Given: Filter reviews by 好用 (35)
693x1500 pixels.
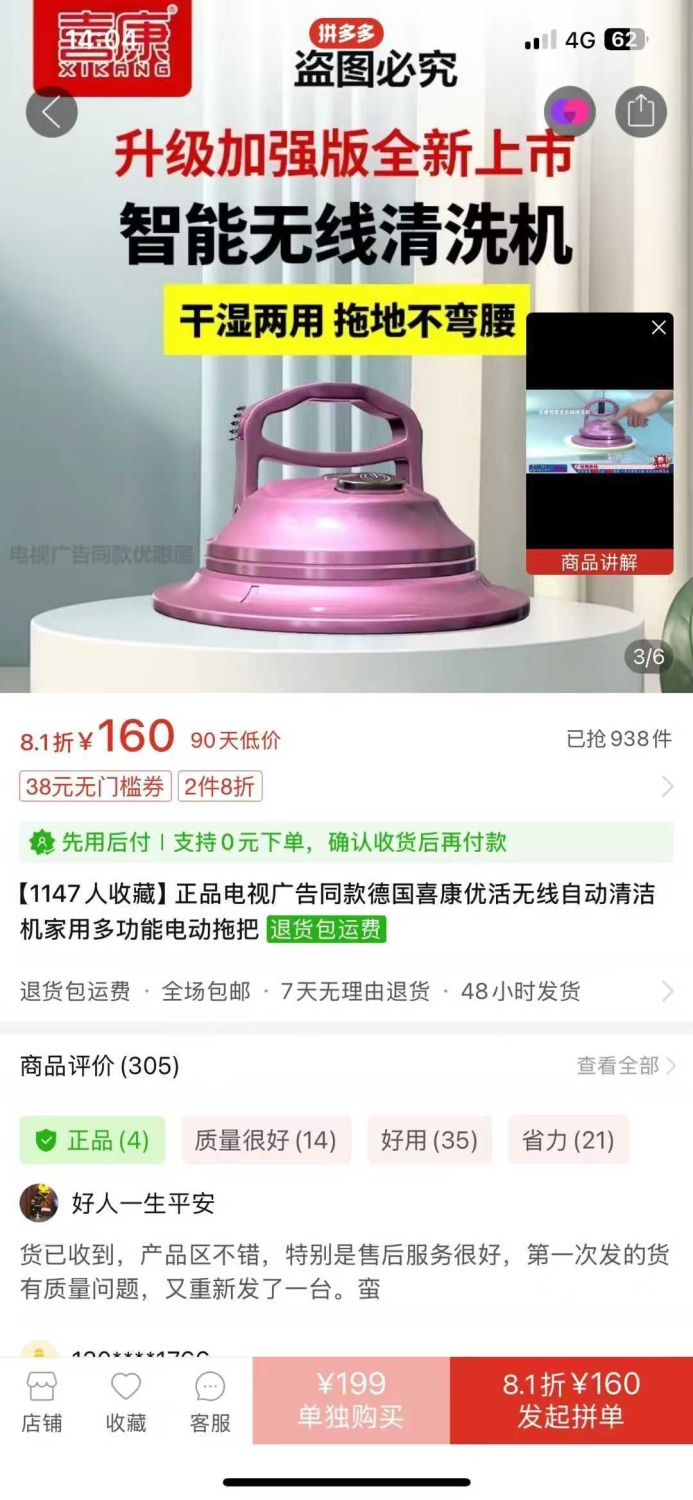Looking at the screenshot, I should [x=430, y=1140].
